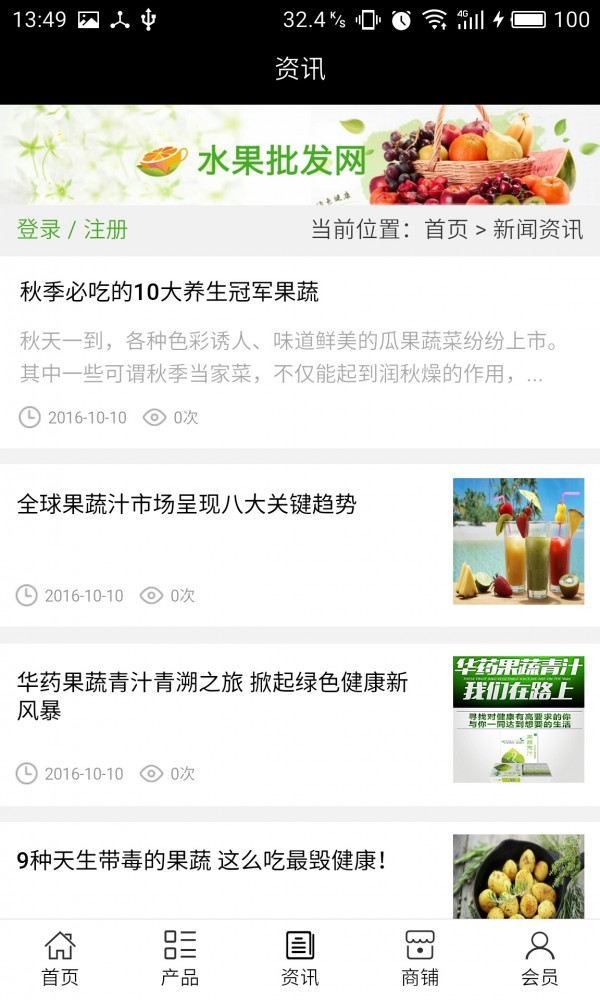Viewport: 600px width, 1000px height.
Task: Open article 秋季必吃的10大养生冠军果蔬
Action: (x=170, y=292)
